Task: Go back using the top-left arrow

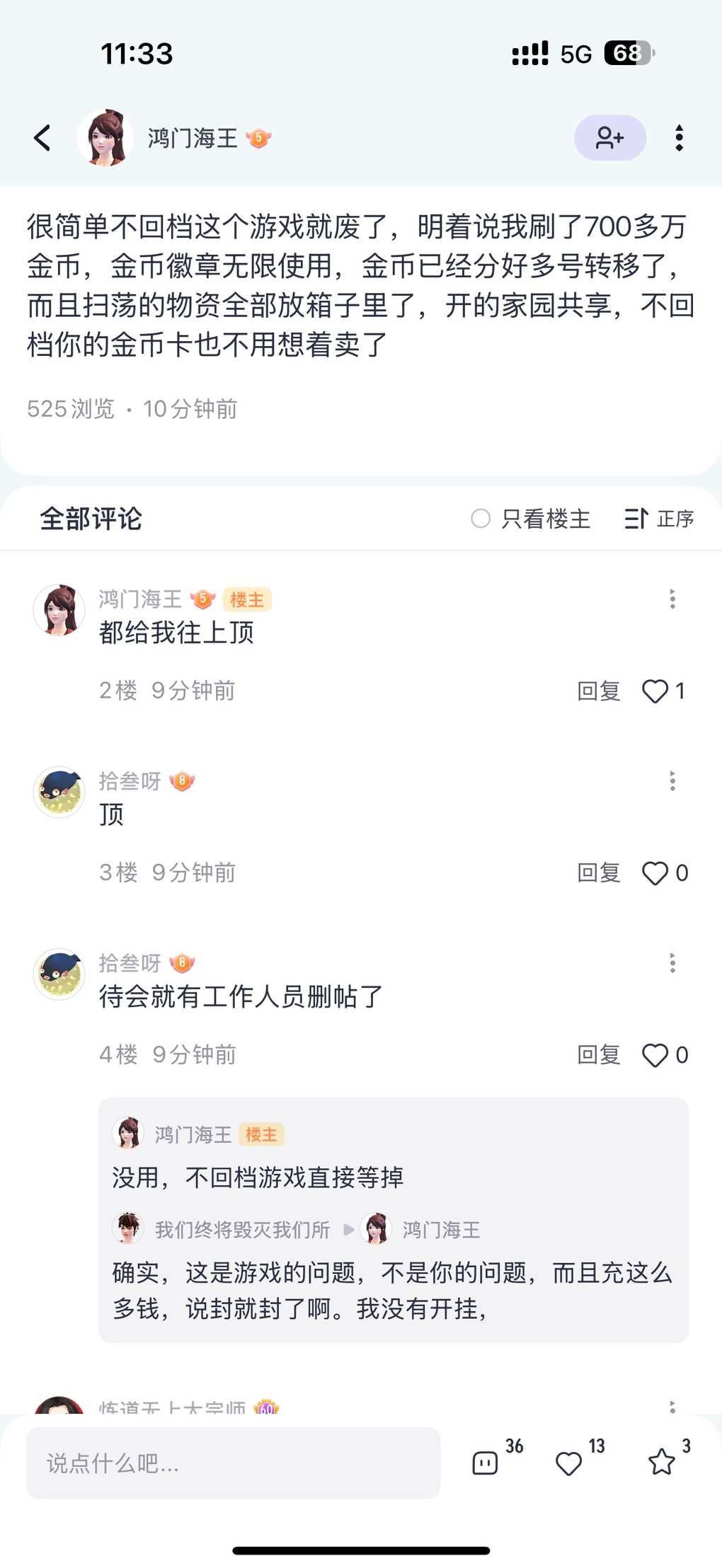Action: pyautogui.click(x=42, y=138)
